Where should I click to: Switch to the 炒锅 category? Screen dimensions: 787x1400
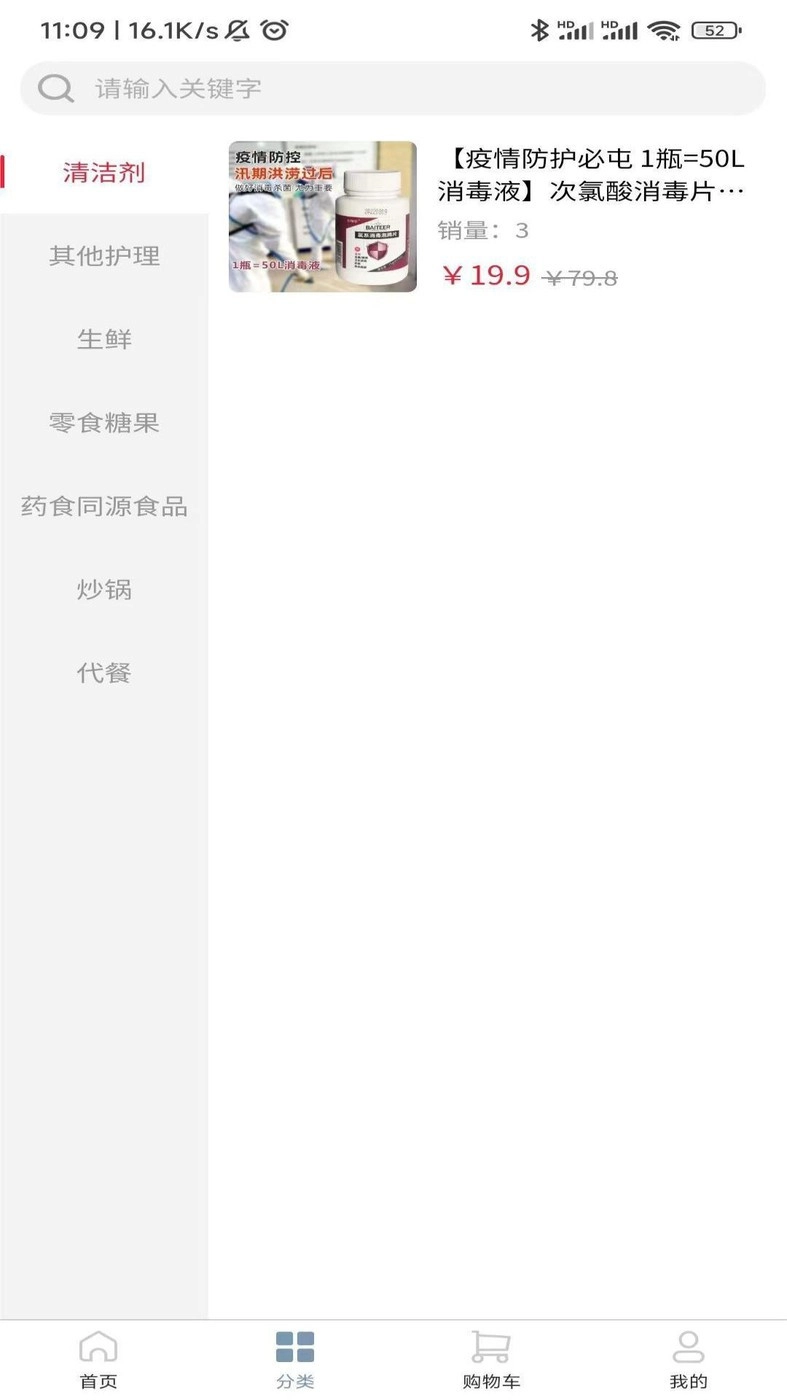[x=104, y=589]
